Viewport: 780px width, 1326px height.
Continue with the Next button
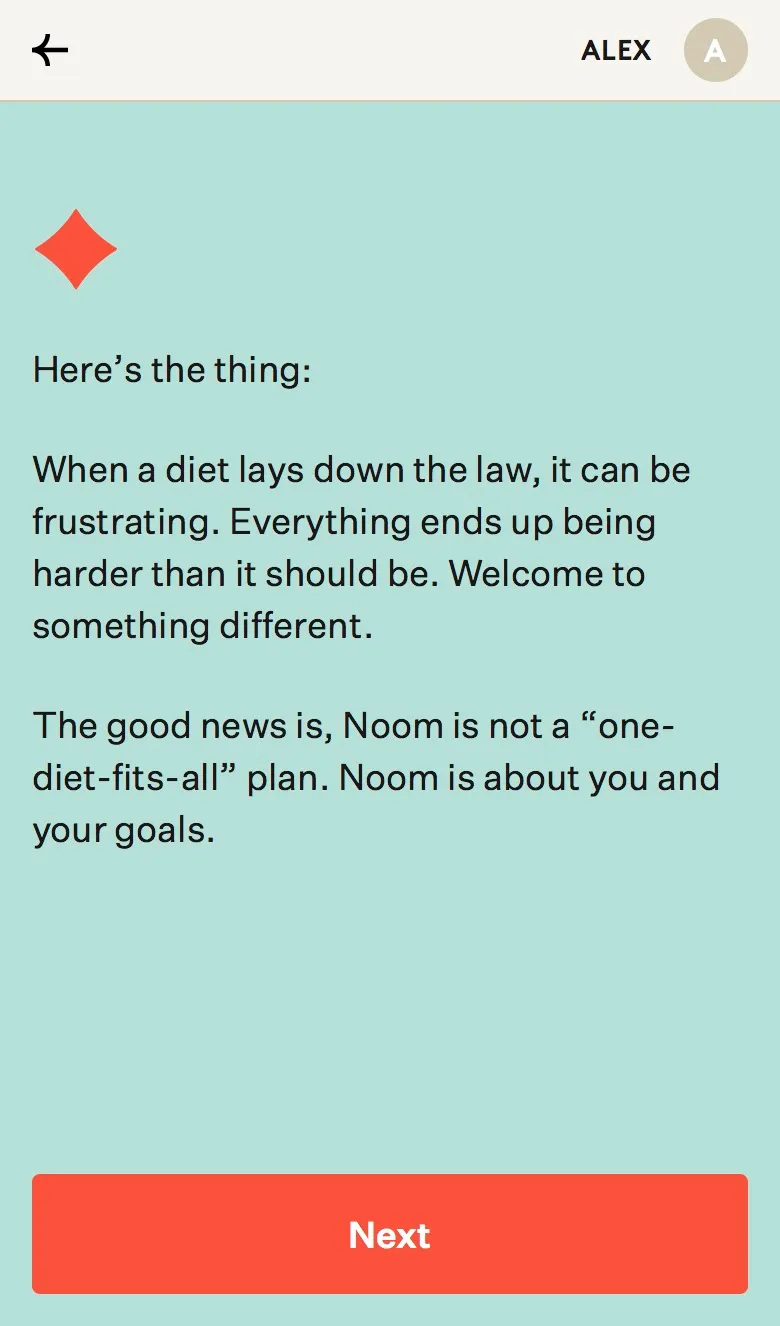coord(390,1234)
